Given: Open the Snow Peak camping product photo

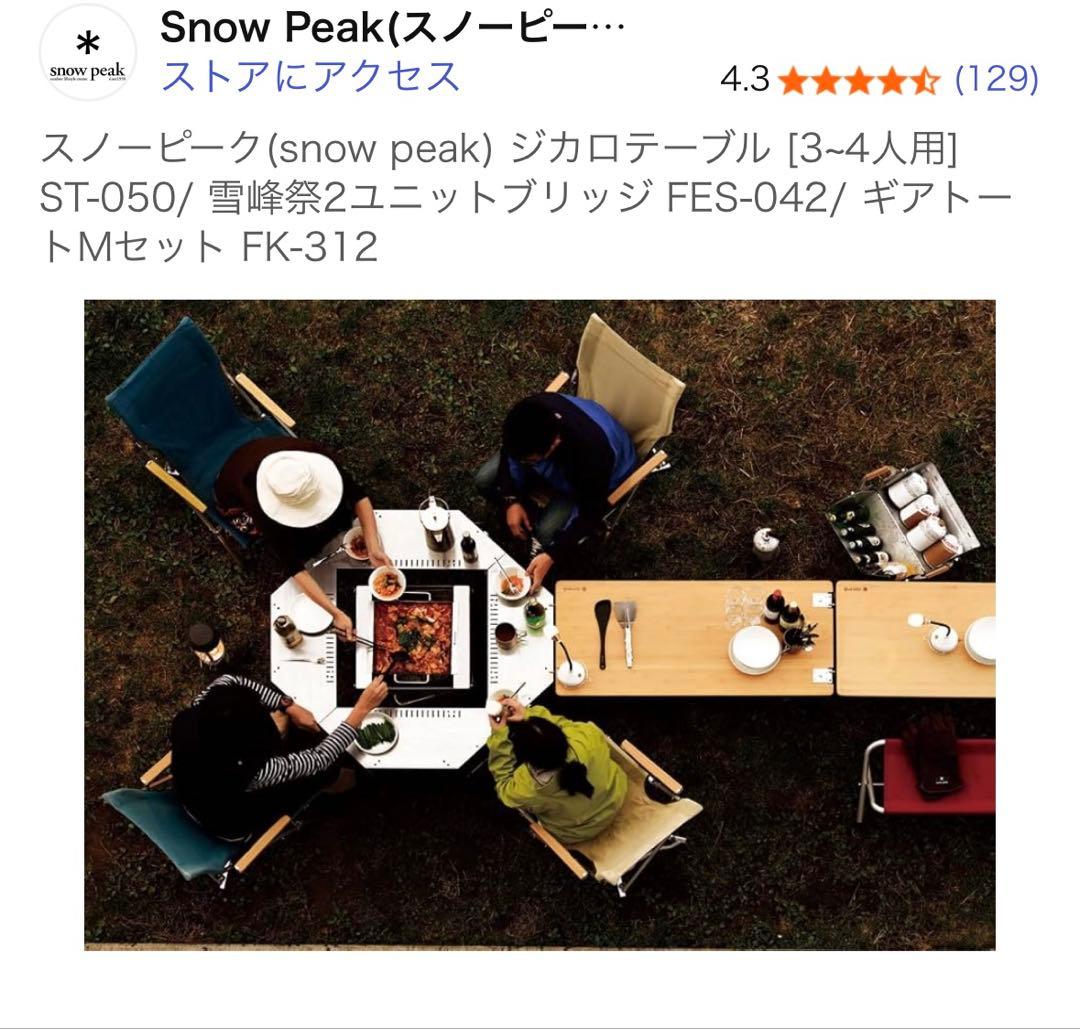Looking at the screenshot, I should [540, 624].
